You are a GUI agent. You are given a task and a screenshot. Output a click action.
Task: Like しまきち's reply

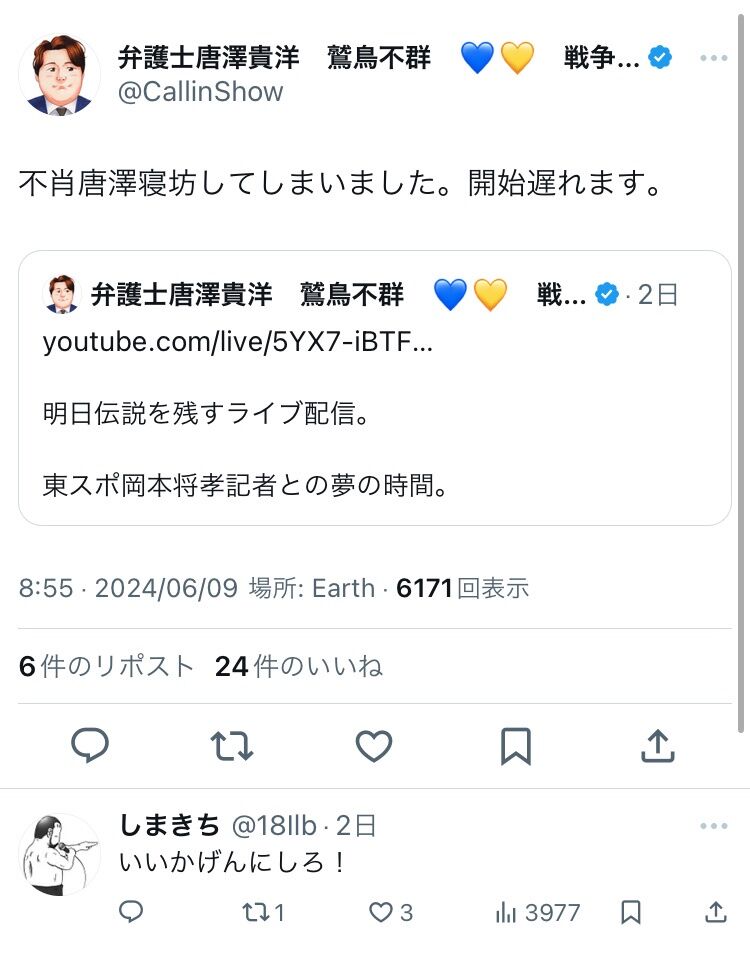pos(391,912)
